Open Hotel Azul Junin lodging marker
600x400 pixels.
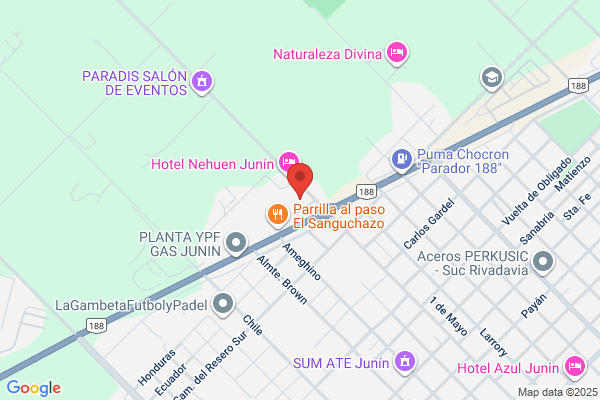click(575, 367)
